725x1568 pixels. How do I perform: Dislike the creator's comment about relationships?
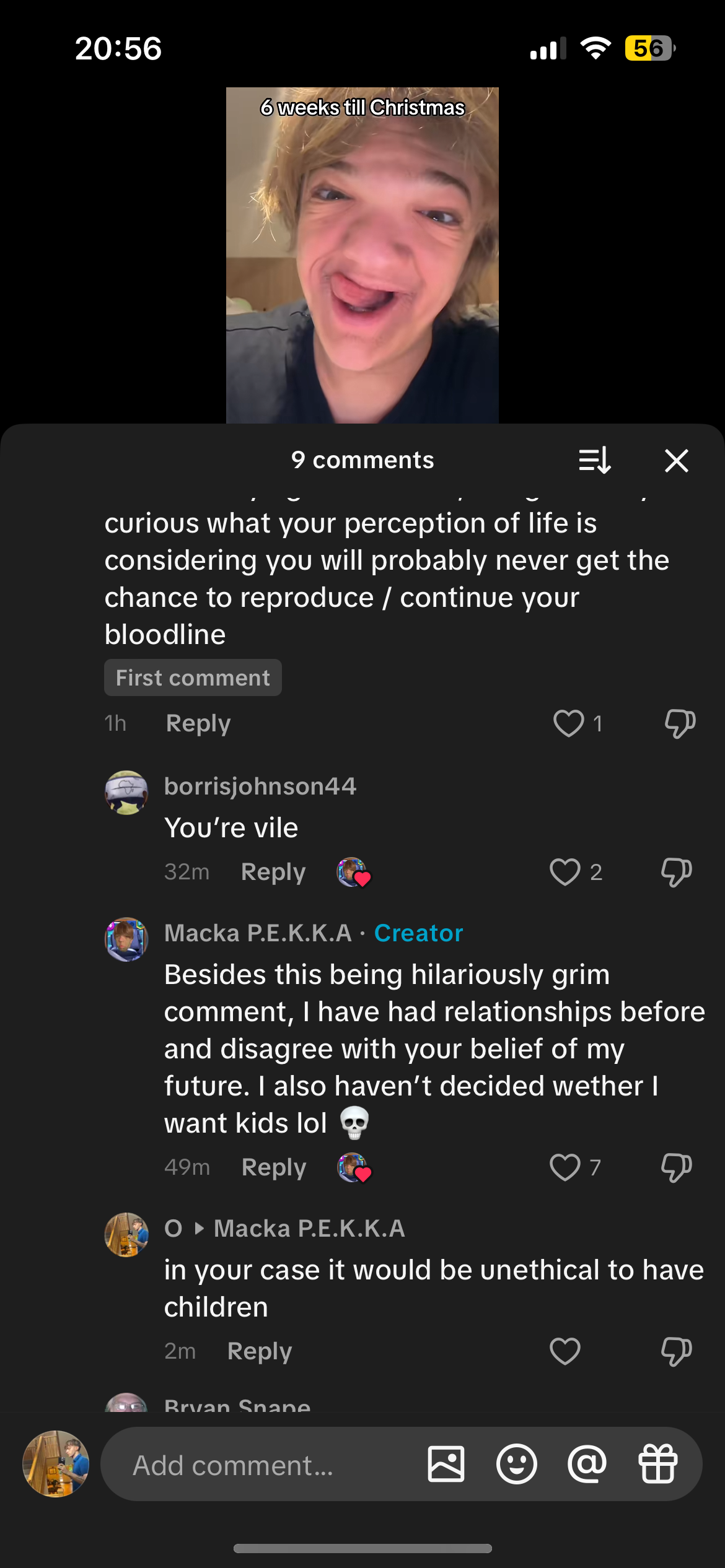[676, 1167]
